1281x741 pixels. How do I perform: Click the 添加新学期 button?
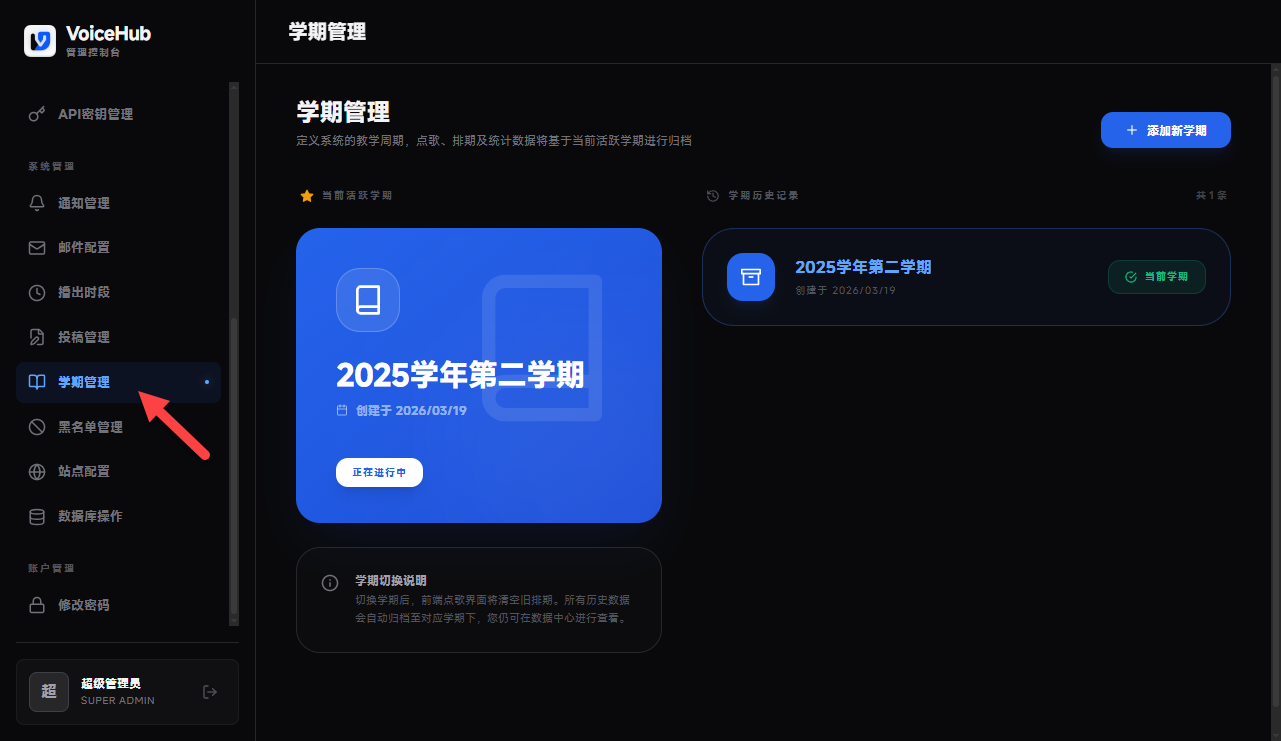pyautogui.click(x=1165, y=130)
